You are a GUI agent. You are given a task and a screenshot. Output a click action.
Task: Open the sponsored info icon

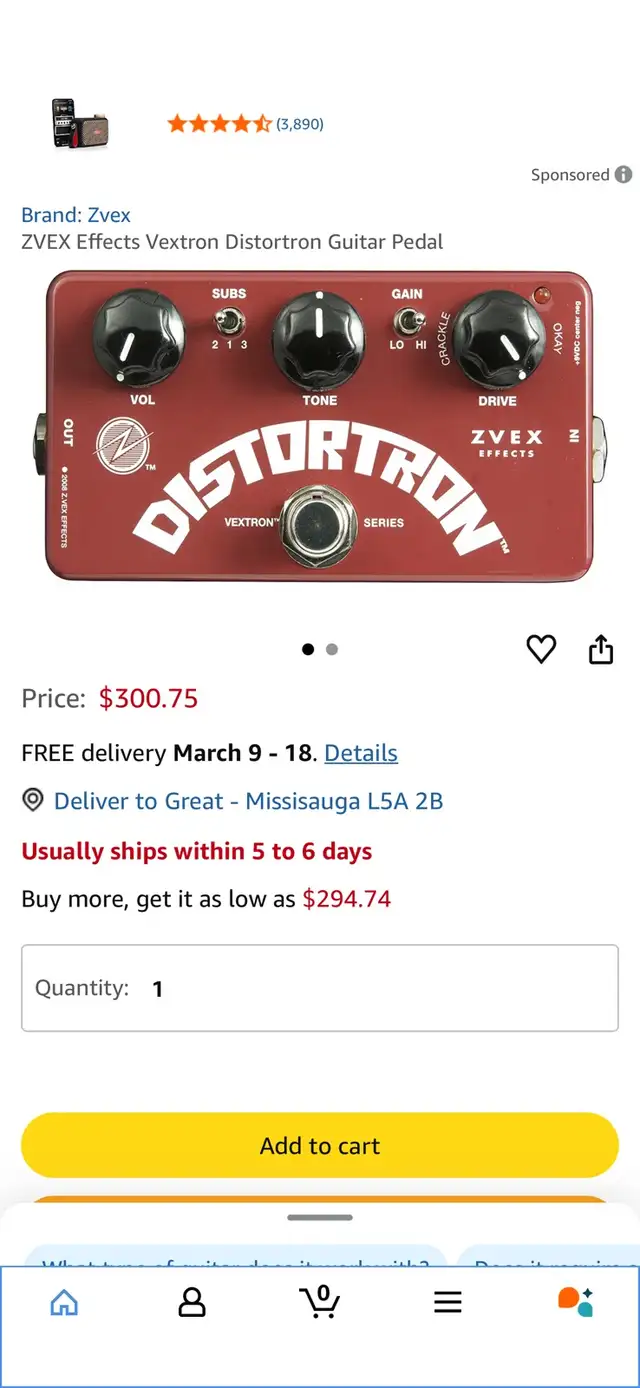pos(623,175)
